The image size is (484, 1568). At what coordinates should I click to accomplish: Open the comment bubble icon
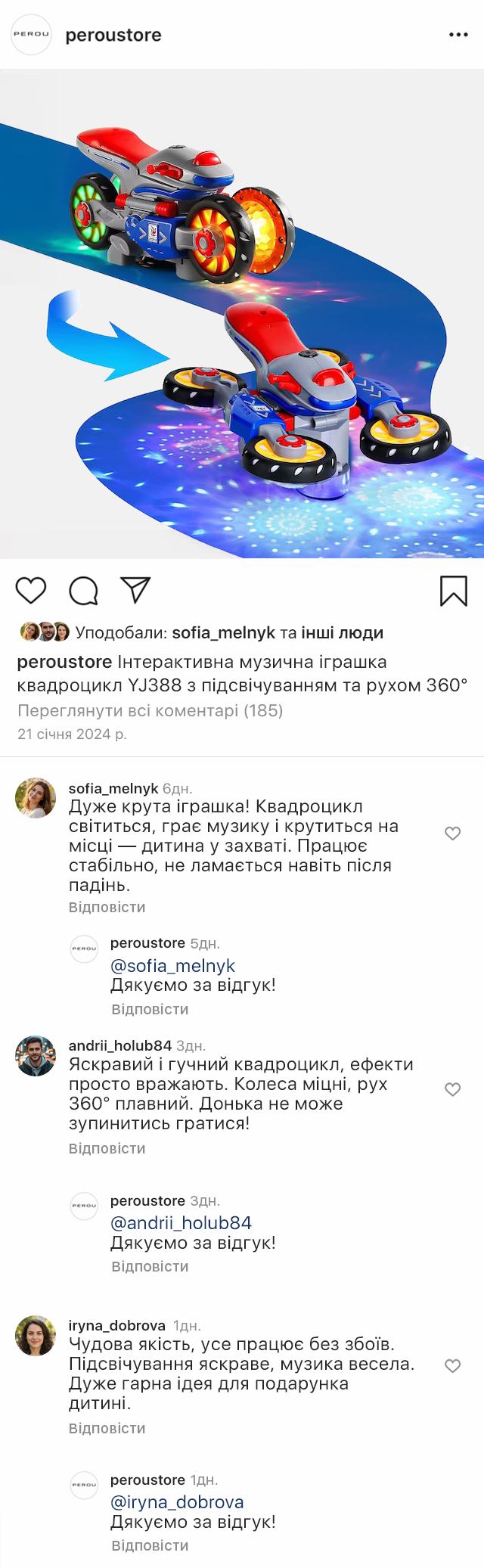[x=84, y=591]
